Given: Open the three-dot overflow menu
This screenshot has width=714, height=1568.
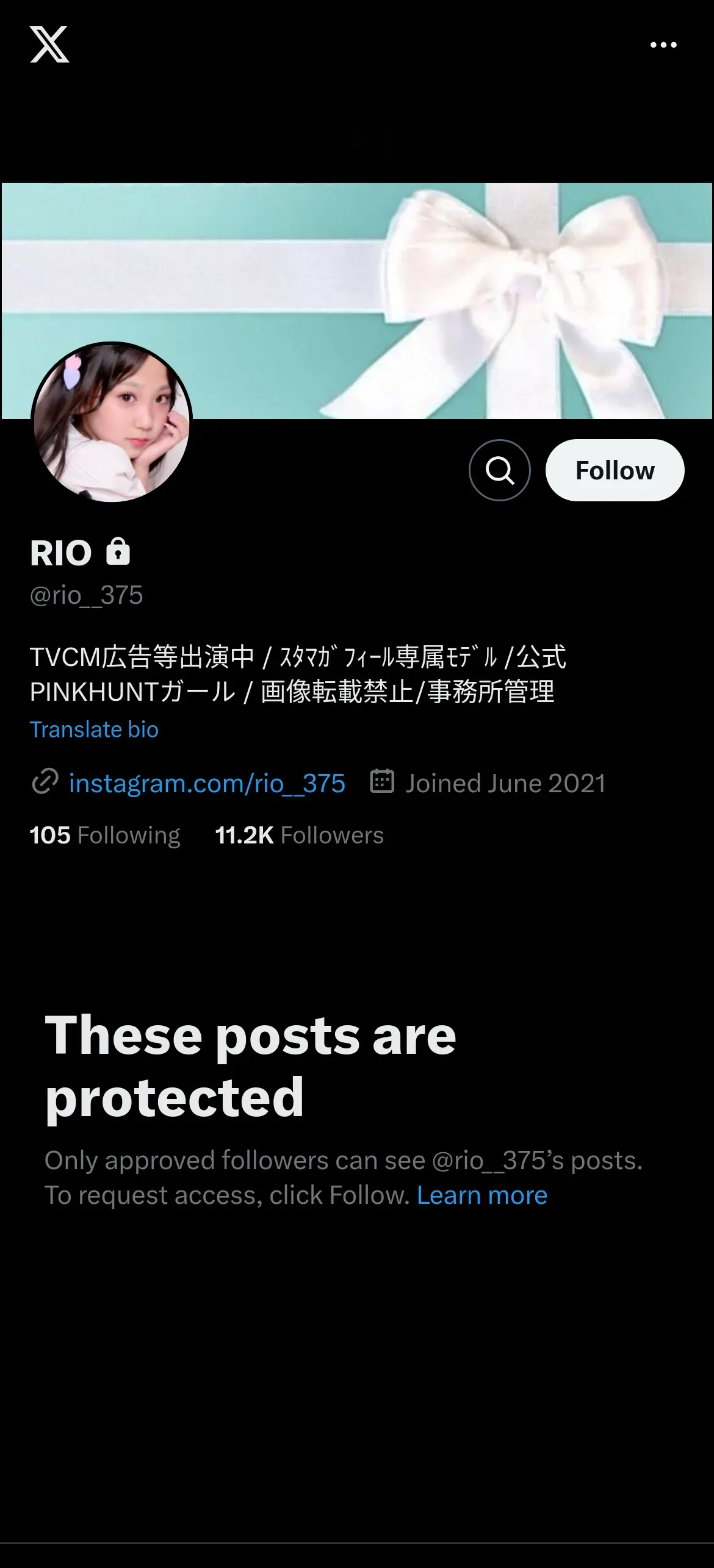Looking at the screenshot, I should pyautogui.click(x=663, y=45).
